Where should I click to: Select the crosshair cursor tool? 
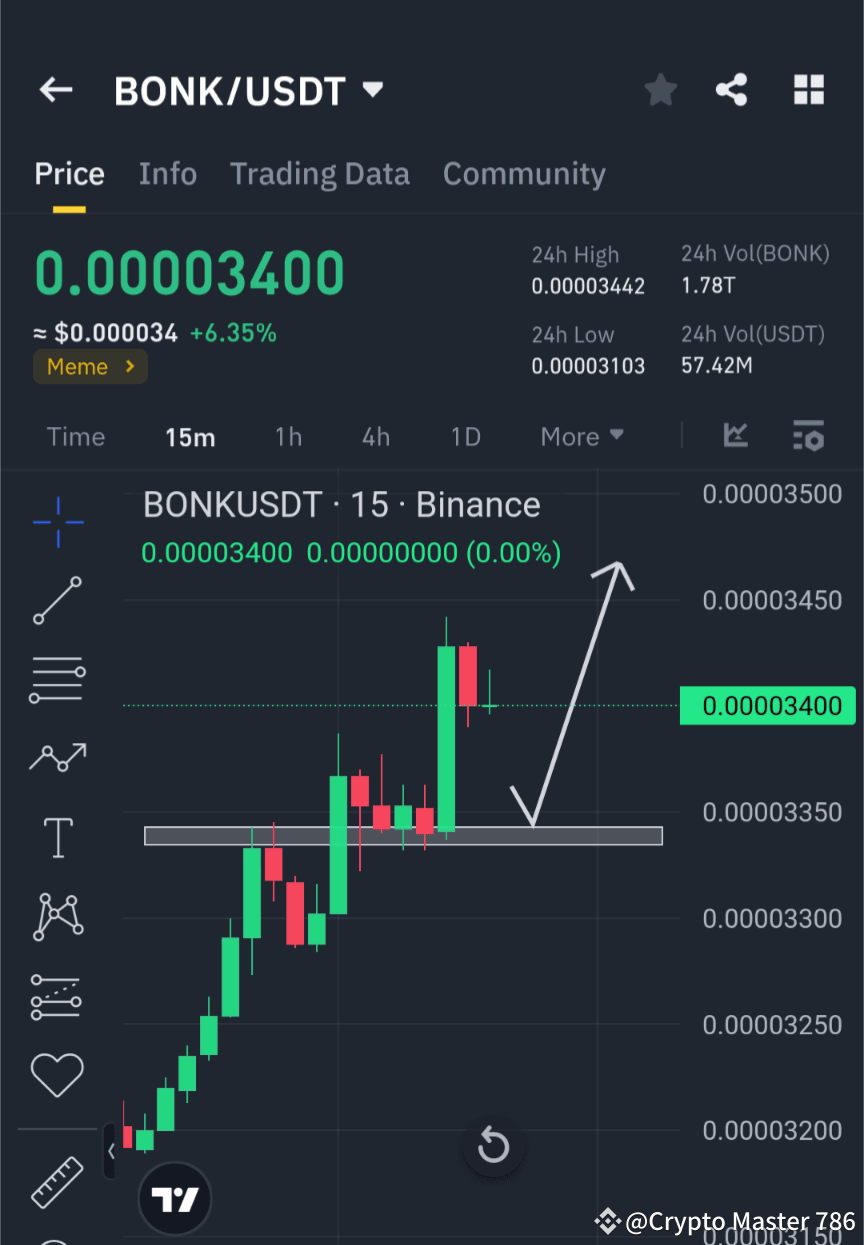click(57, 522)
